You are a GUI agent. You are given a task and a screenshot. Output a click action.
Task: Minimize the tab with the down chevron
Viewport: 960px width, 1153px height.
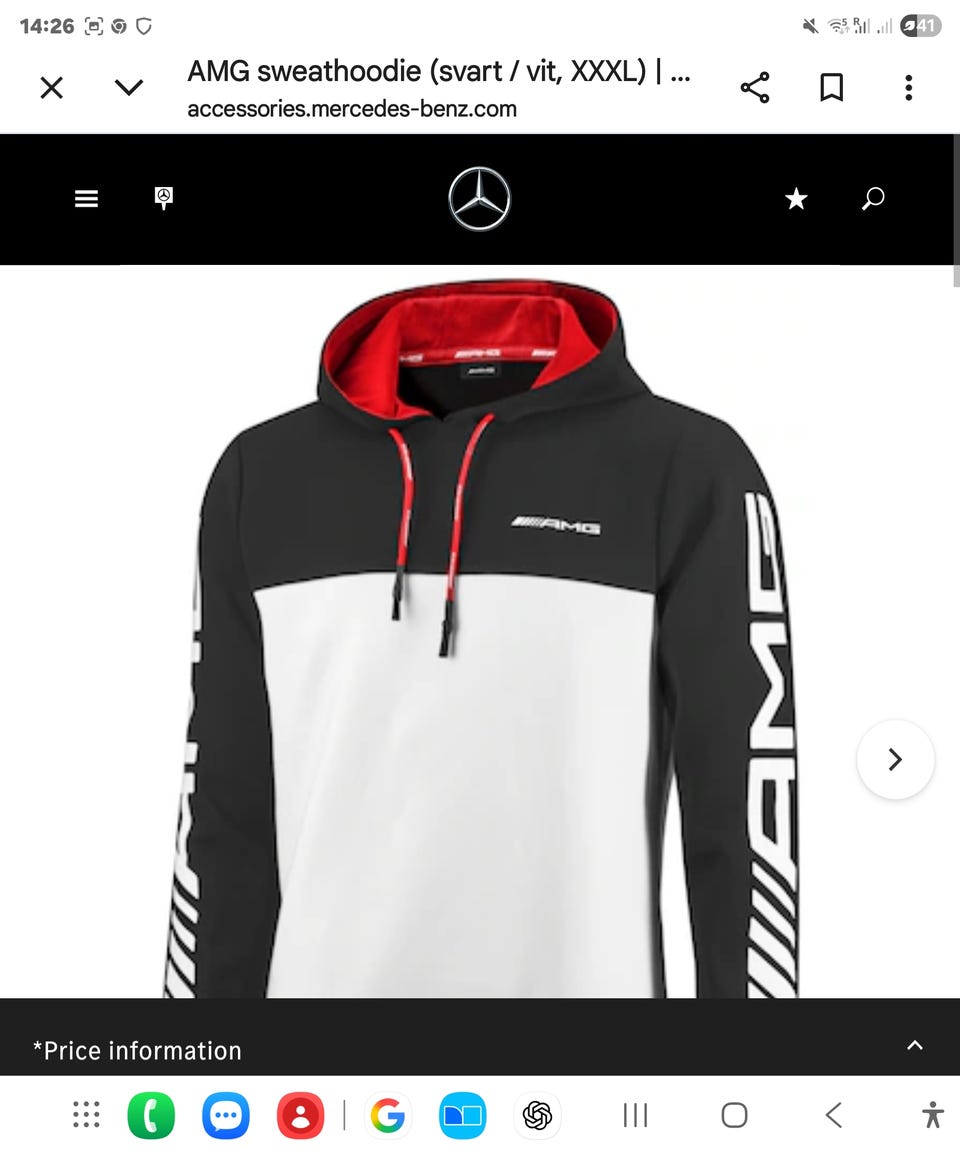[129, 88]
